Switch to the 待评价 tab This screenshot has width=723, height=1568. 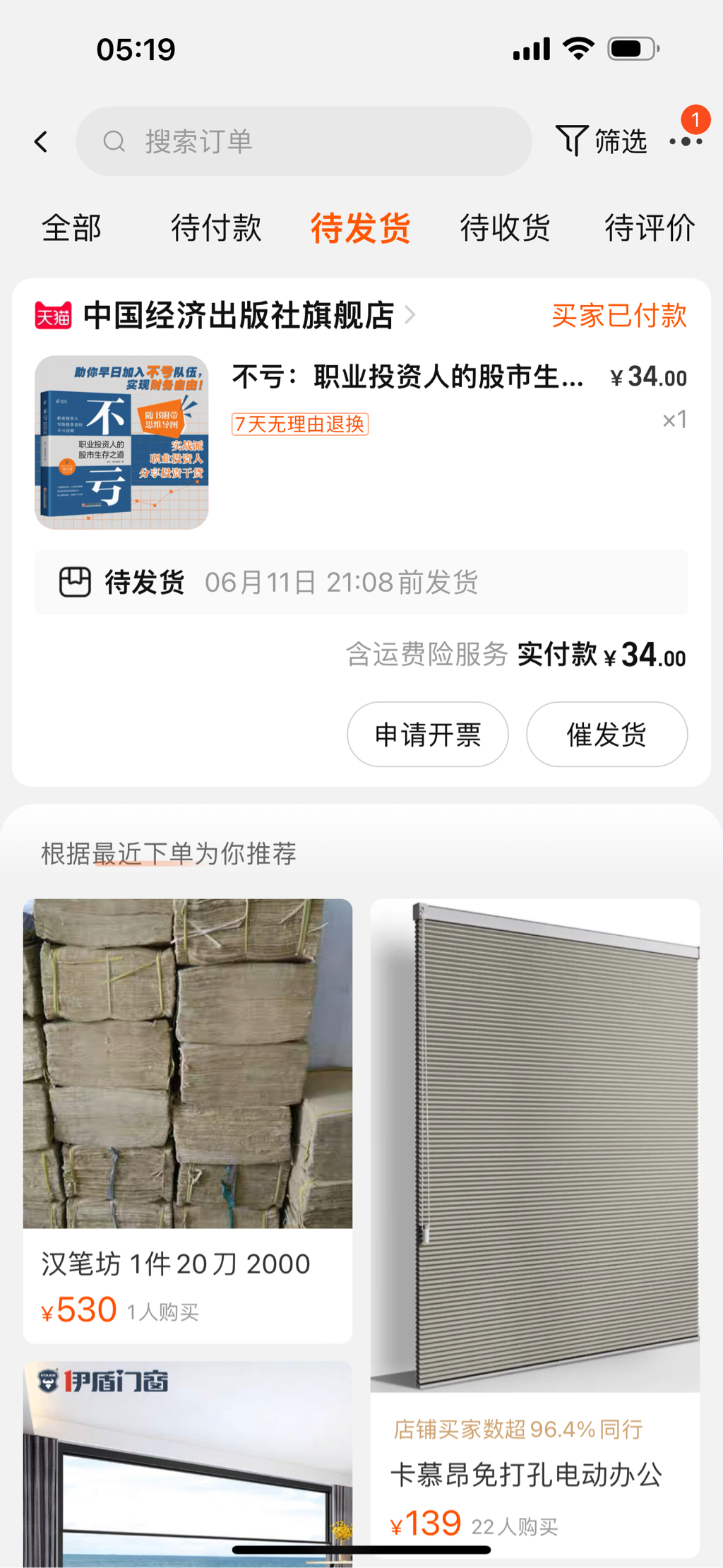650,228
